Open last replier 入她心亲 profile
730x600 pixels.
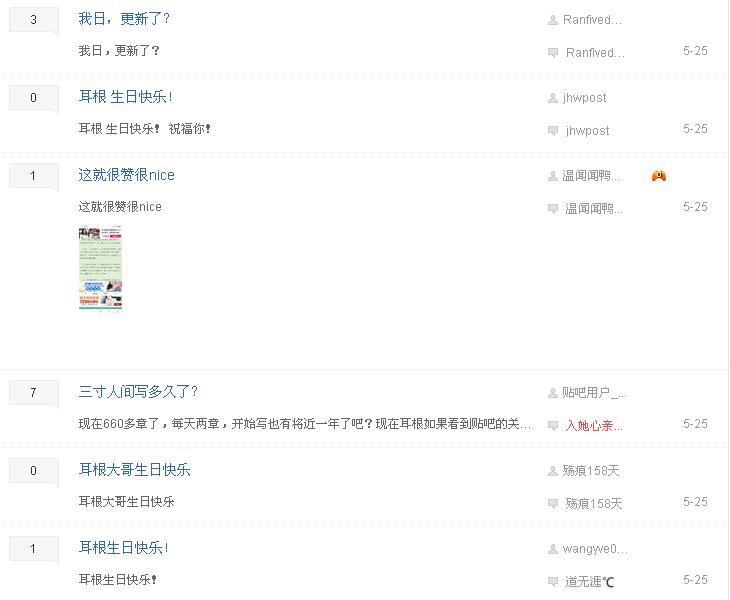[594, 425]
